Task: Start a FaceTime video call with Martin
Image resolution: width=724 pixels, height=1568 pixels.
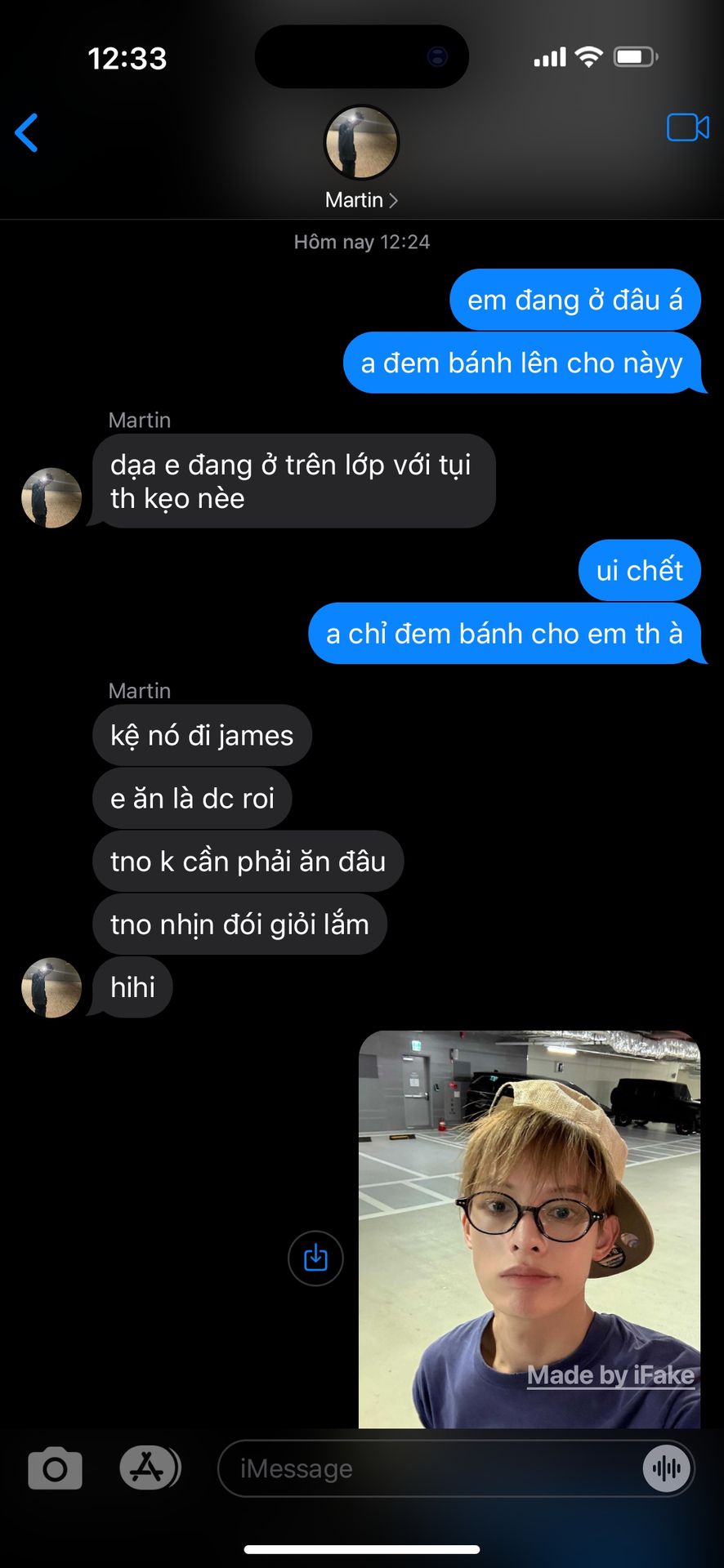Action: pos(687,127)
